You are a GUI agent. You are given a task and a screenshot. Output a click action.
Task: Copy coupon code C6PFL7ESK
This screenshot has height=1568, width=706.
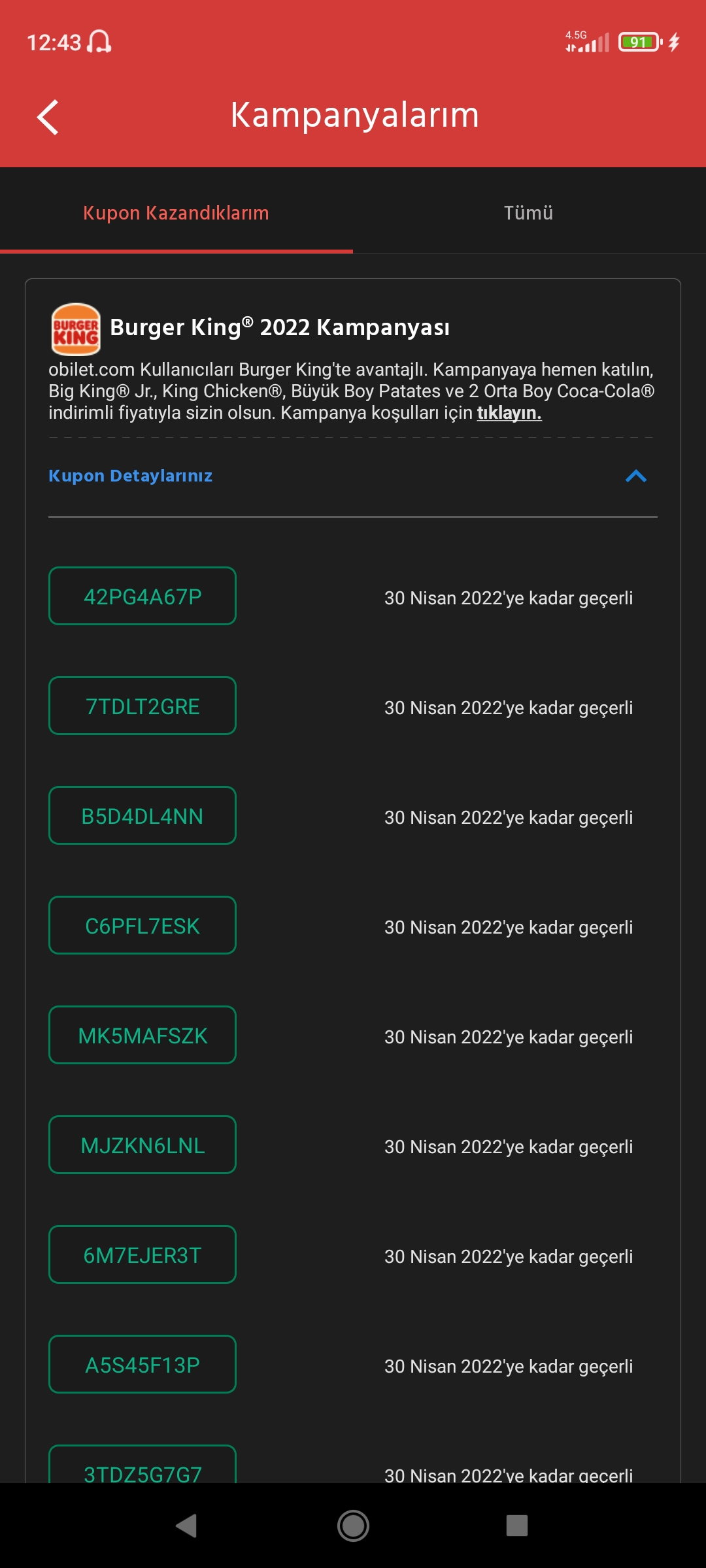[143, 925]
